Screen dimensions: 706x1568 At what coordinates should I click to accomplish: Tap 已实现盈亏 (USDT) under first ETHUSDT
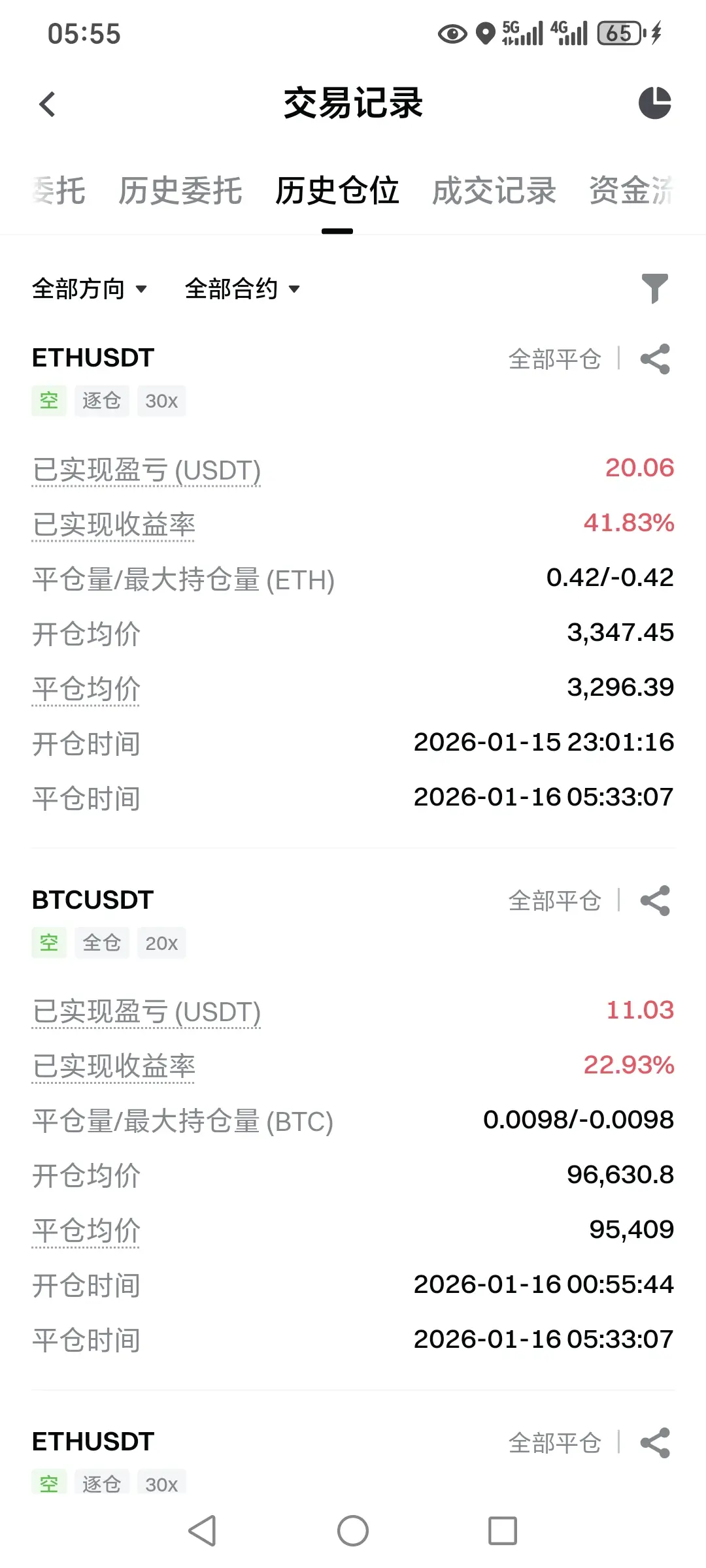pyautogui.click(x=146, y=470)
